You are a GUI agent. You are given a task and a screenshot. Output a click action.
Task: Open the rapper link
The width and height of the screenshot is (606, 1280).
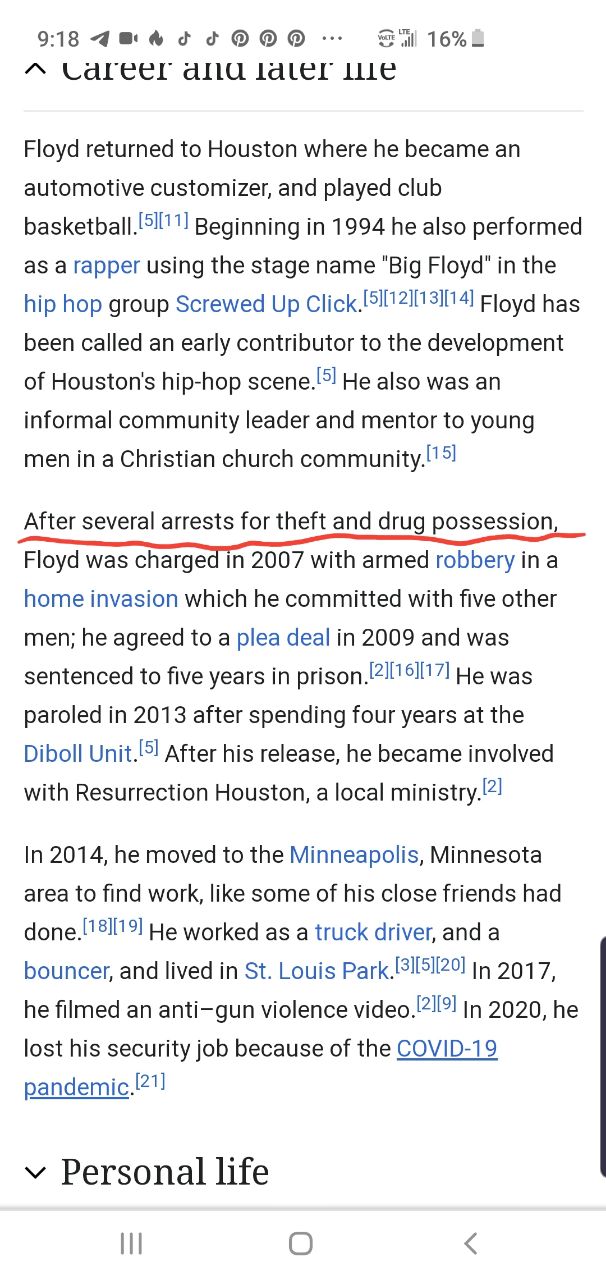106,266
